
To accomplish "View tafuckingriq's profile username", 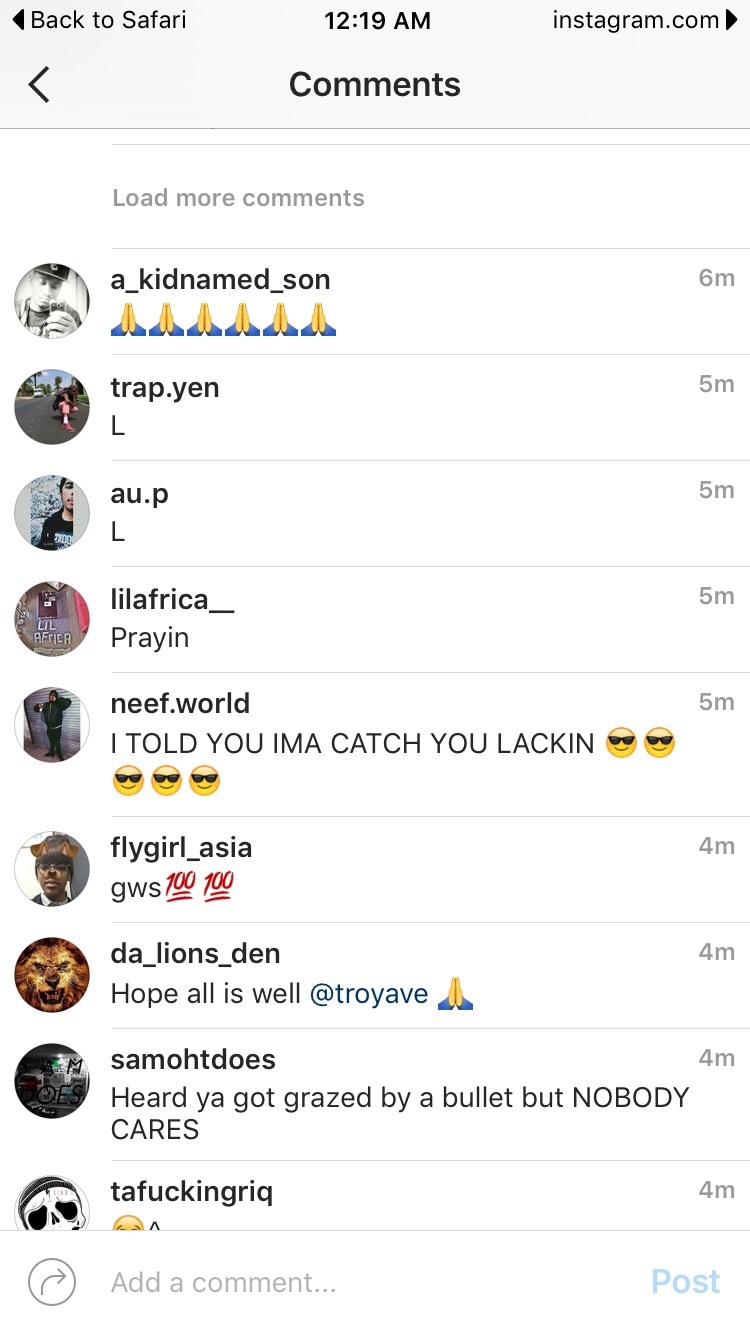I will click(x=191, y=1191).
